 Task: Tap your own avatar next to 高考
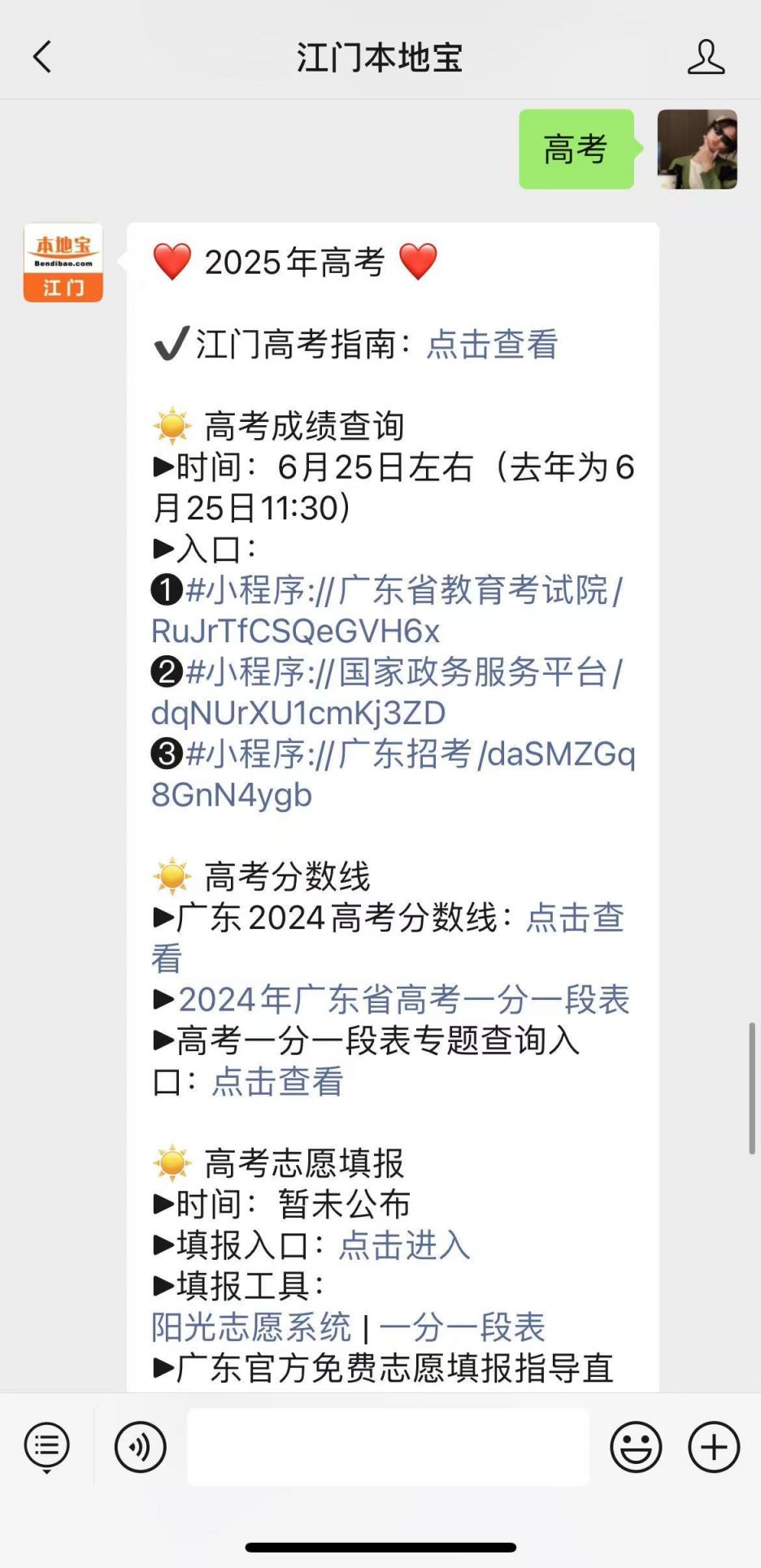pyautogui.click(x=697, y=150)
